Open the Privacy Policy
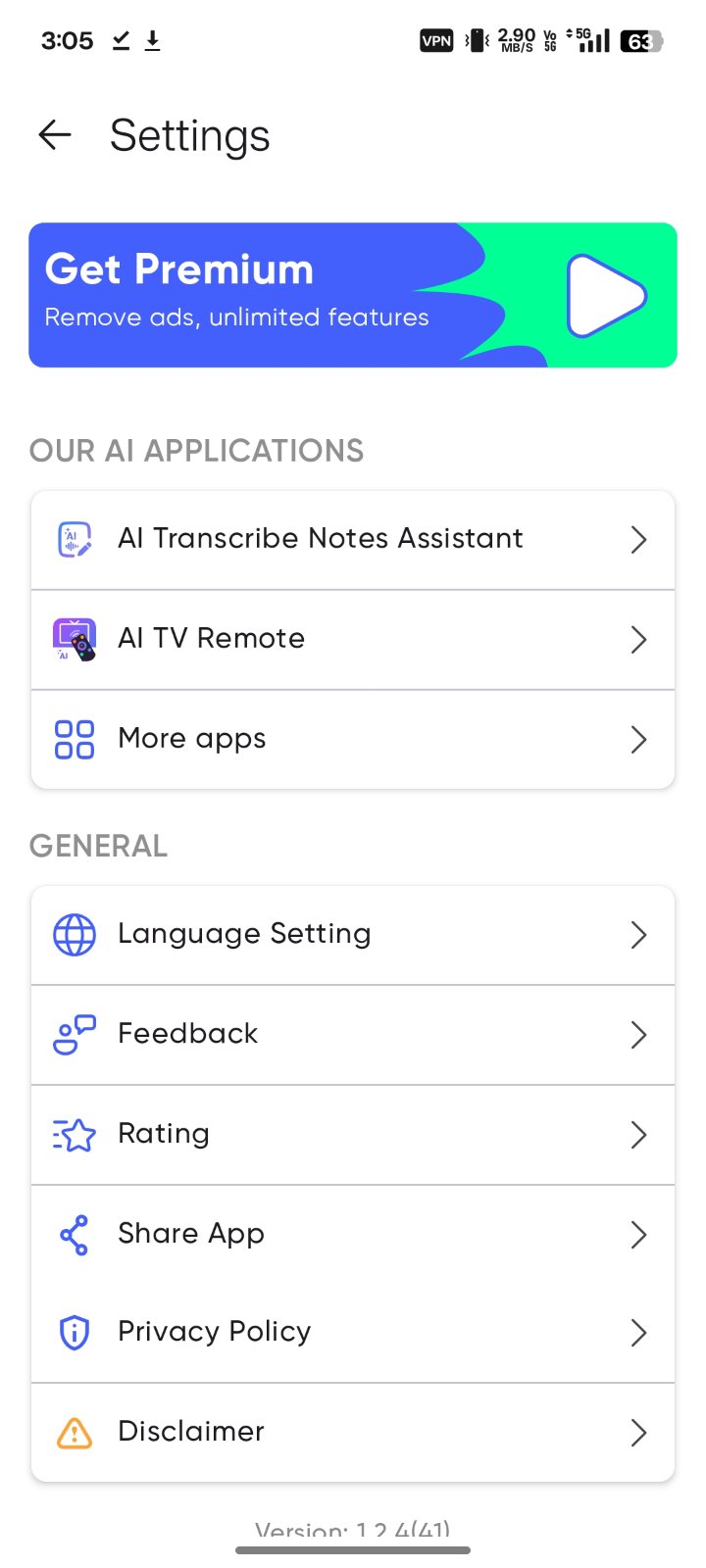The height and width of the screenshot is (1568, 706). click(x=353, y=1333)
